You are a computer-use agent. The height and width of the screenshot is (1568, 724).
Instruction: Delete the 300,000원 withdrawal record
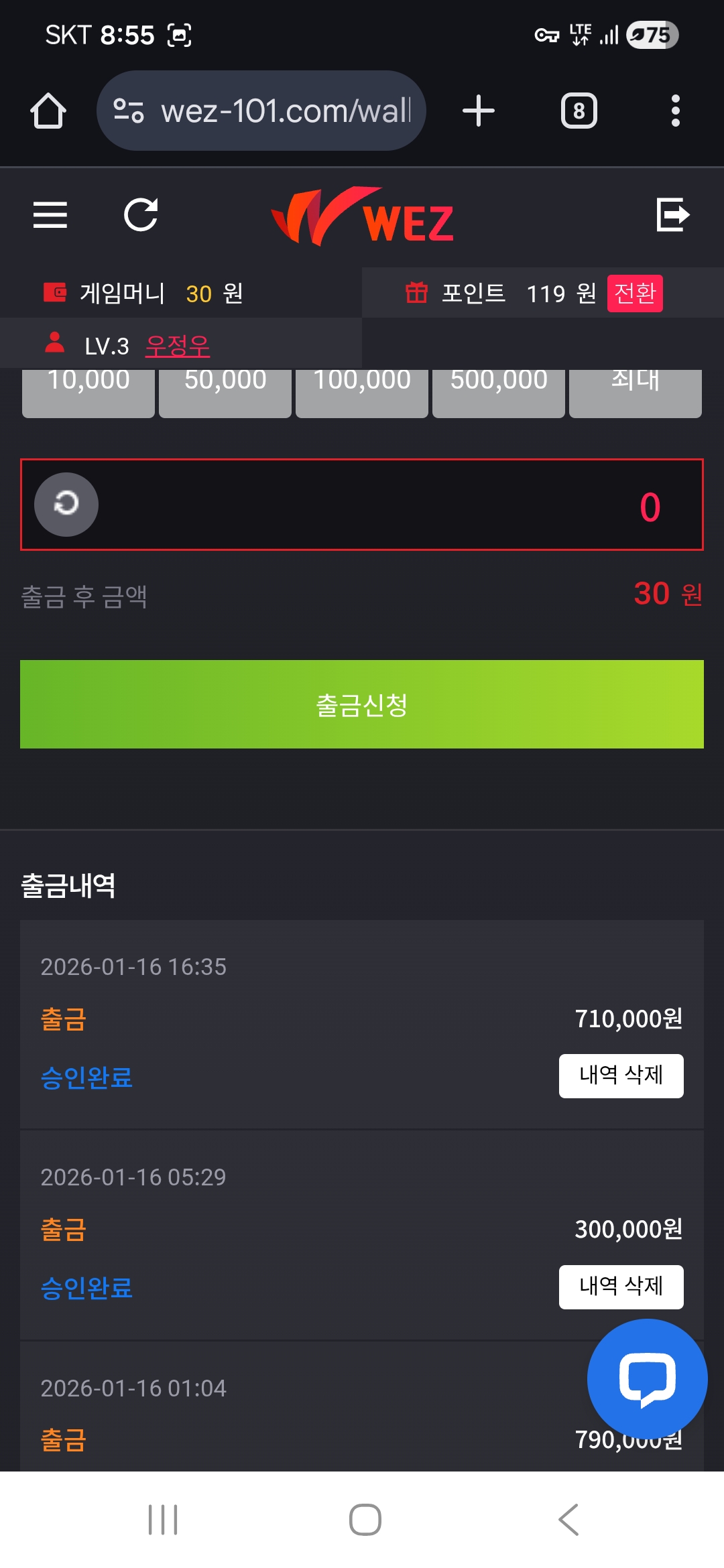tap(621, 1286)
